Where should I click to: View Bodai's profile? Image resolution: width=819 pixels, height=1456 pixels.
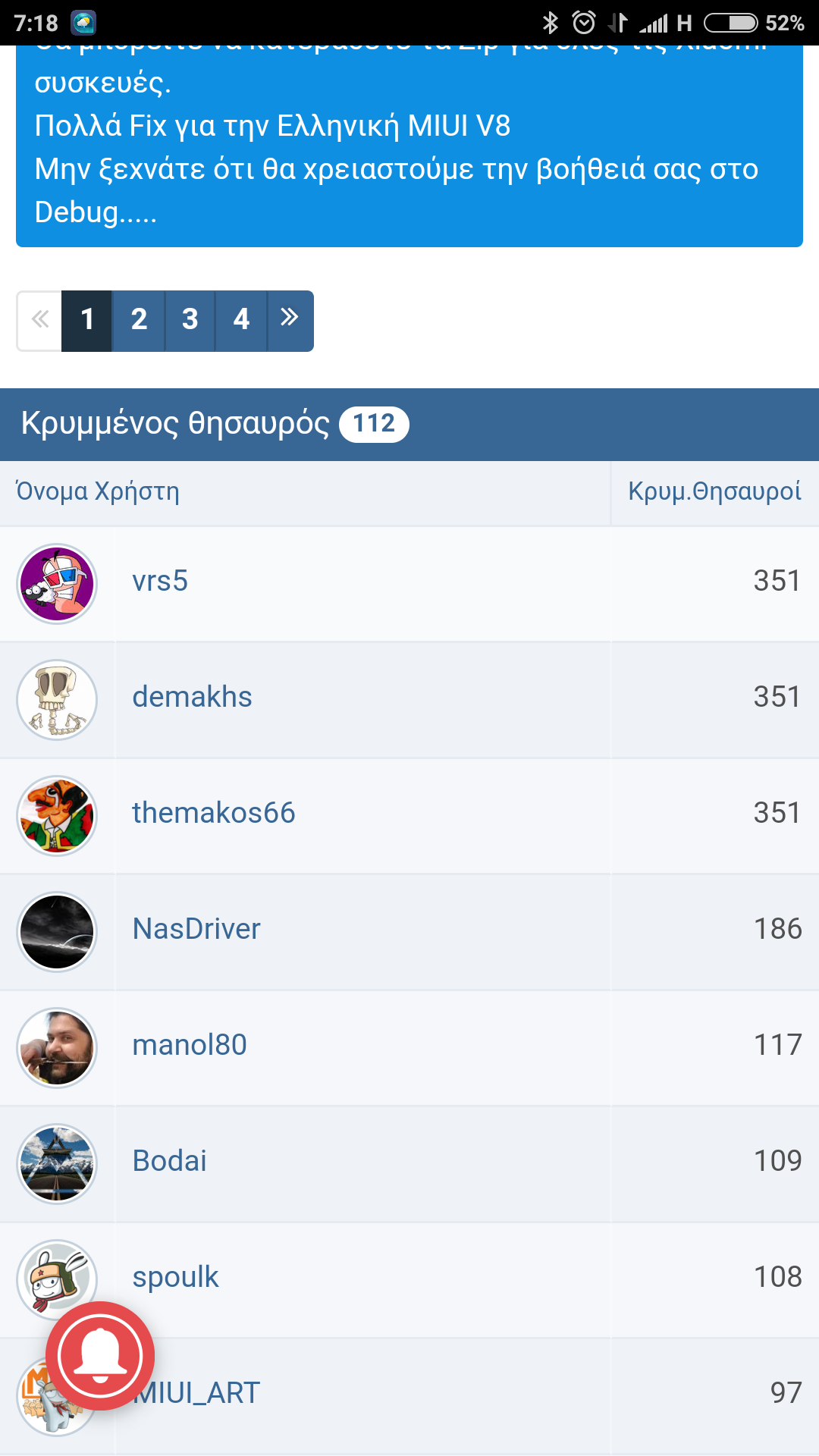tap(169, 1162)
